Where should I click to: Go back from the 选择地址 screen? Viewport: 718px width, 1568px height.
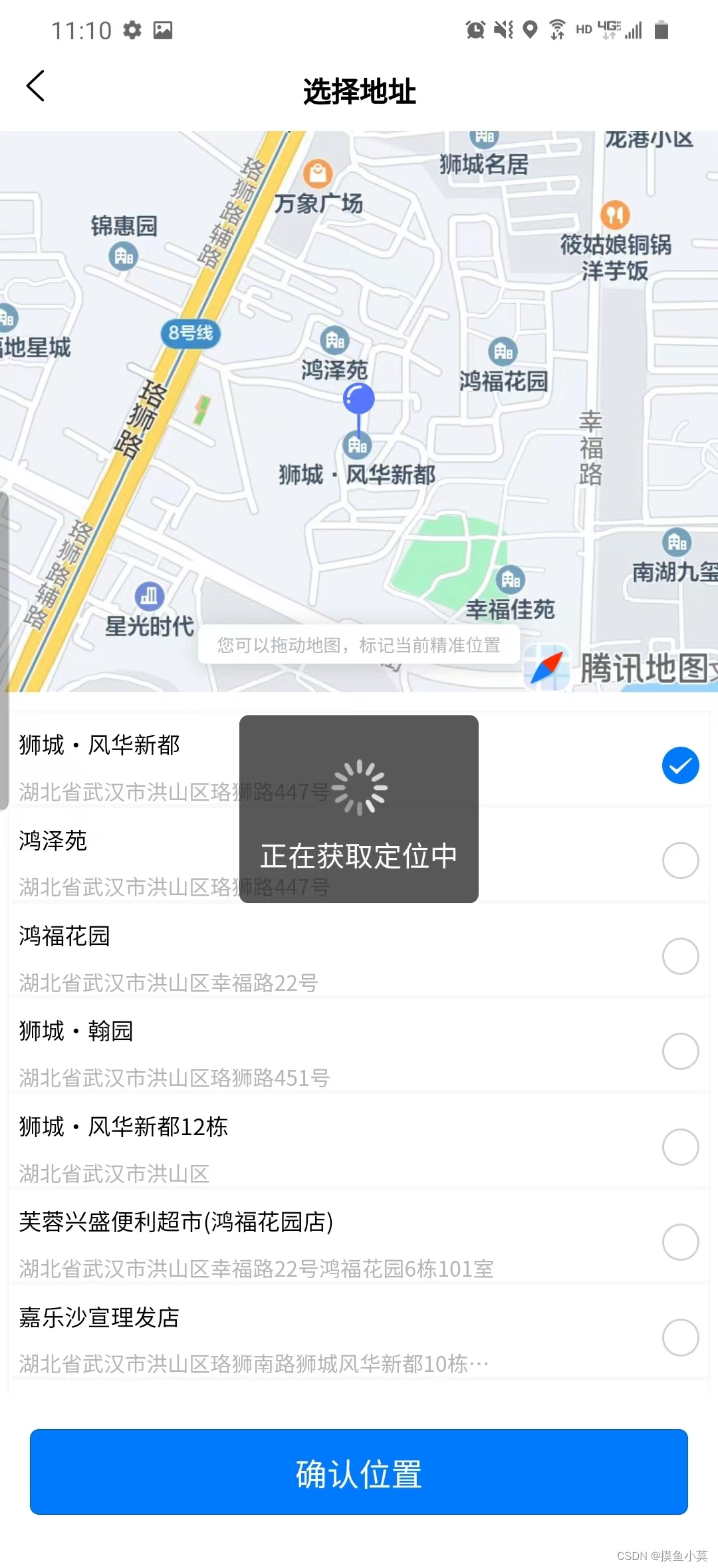click(x=36, y=86)
